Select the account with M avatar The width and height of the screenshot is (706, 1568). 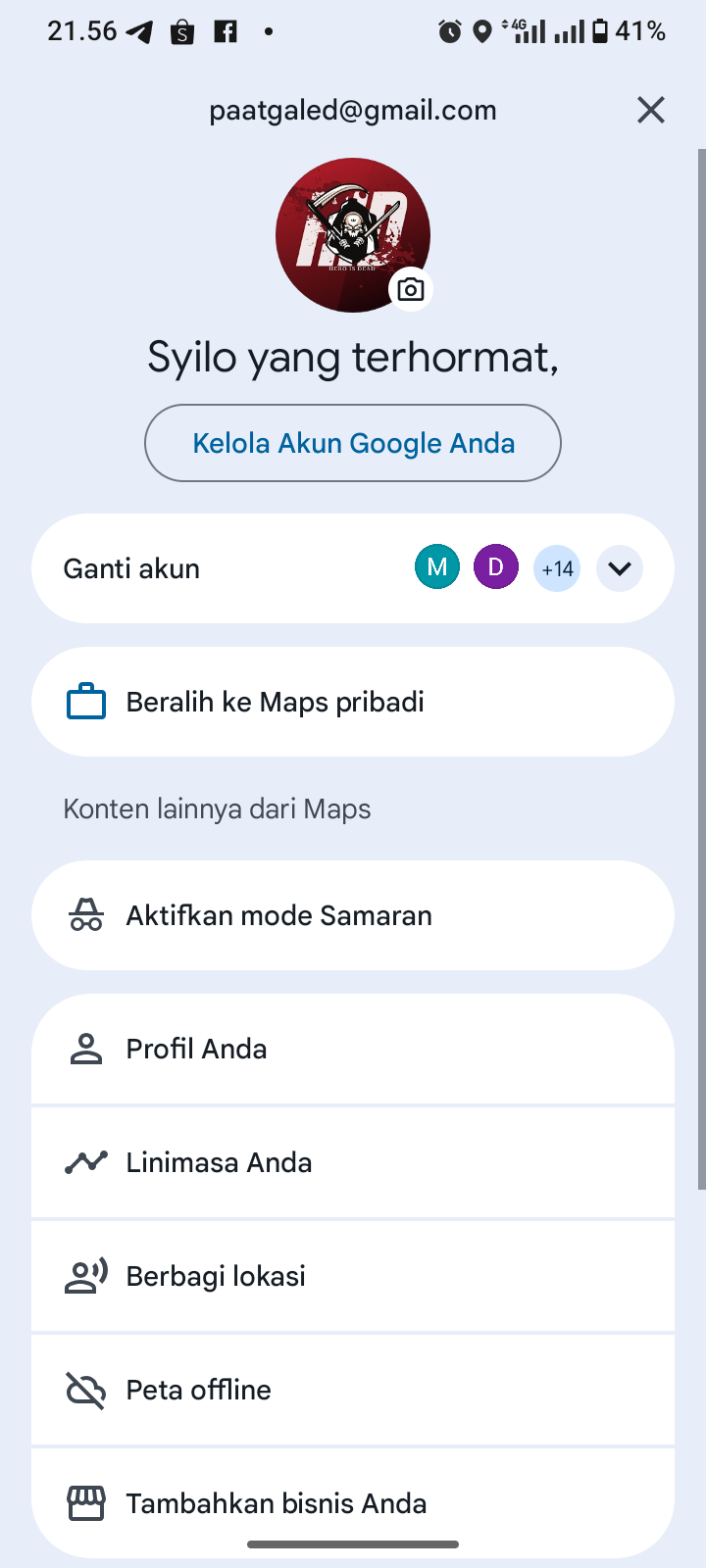pos(437,568)
